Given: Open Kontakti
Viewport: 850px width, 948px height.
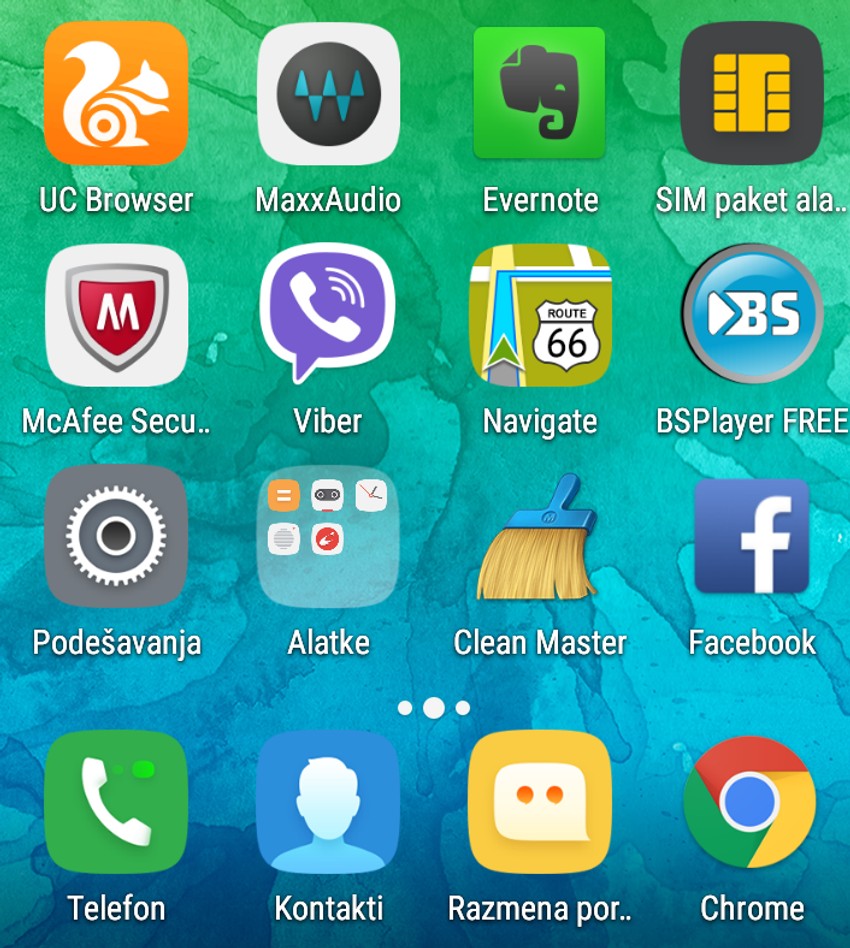Looking at the screenshot, I should tap(328, 802).
